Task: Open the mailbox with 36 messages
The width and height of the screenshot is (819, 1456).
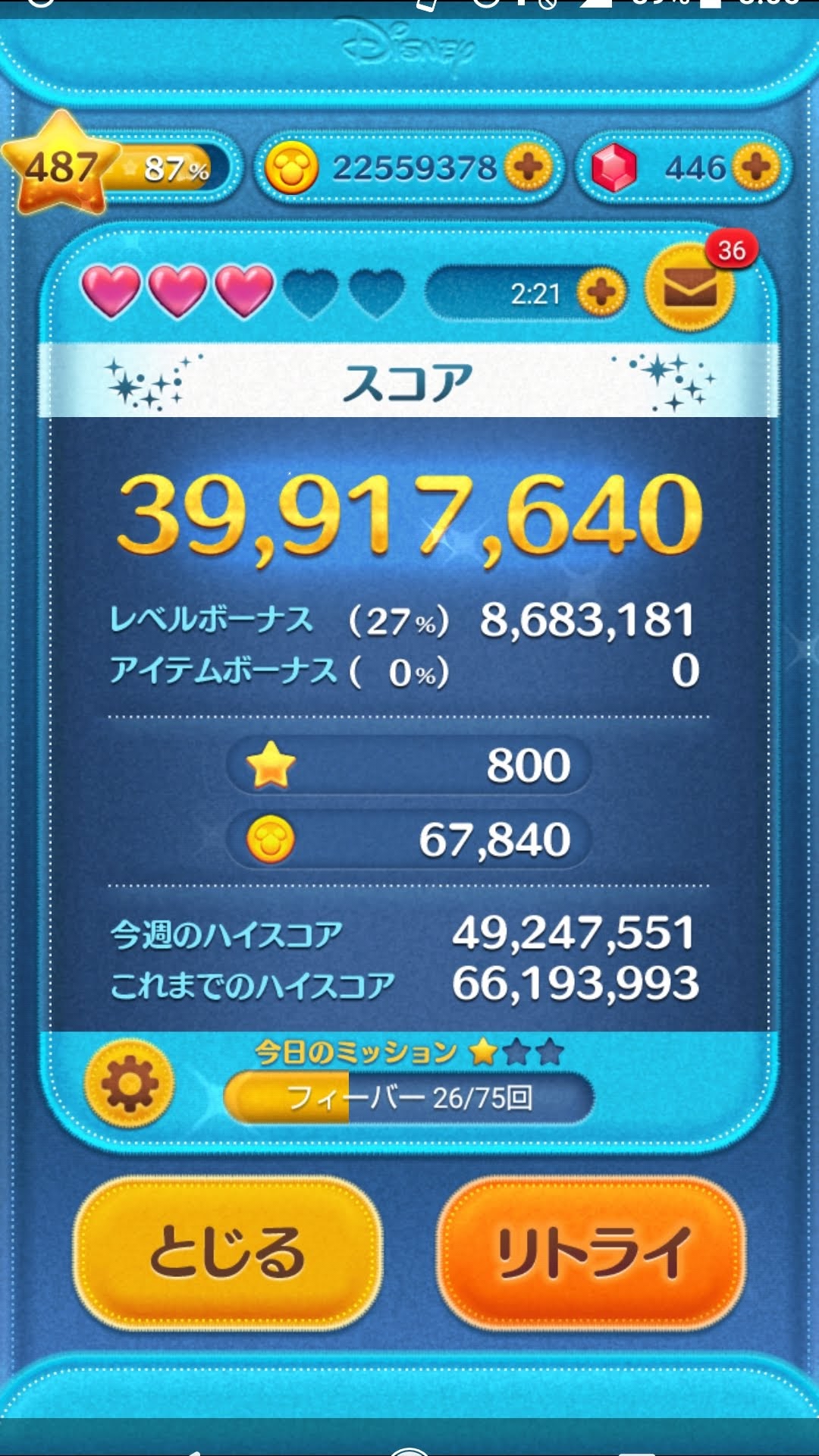Action: 689,288
